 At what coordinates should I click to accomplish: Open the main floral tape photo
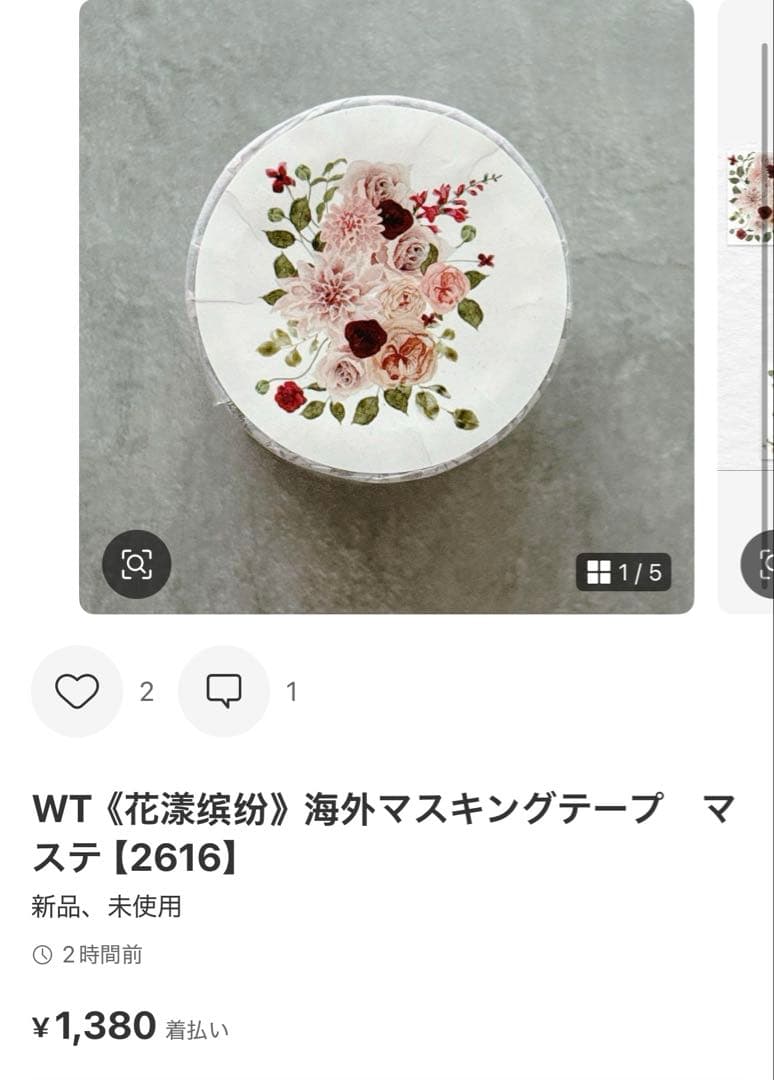click(386, 290)
